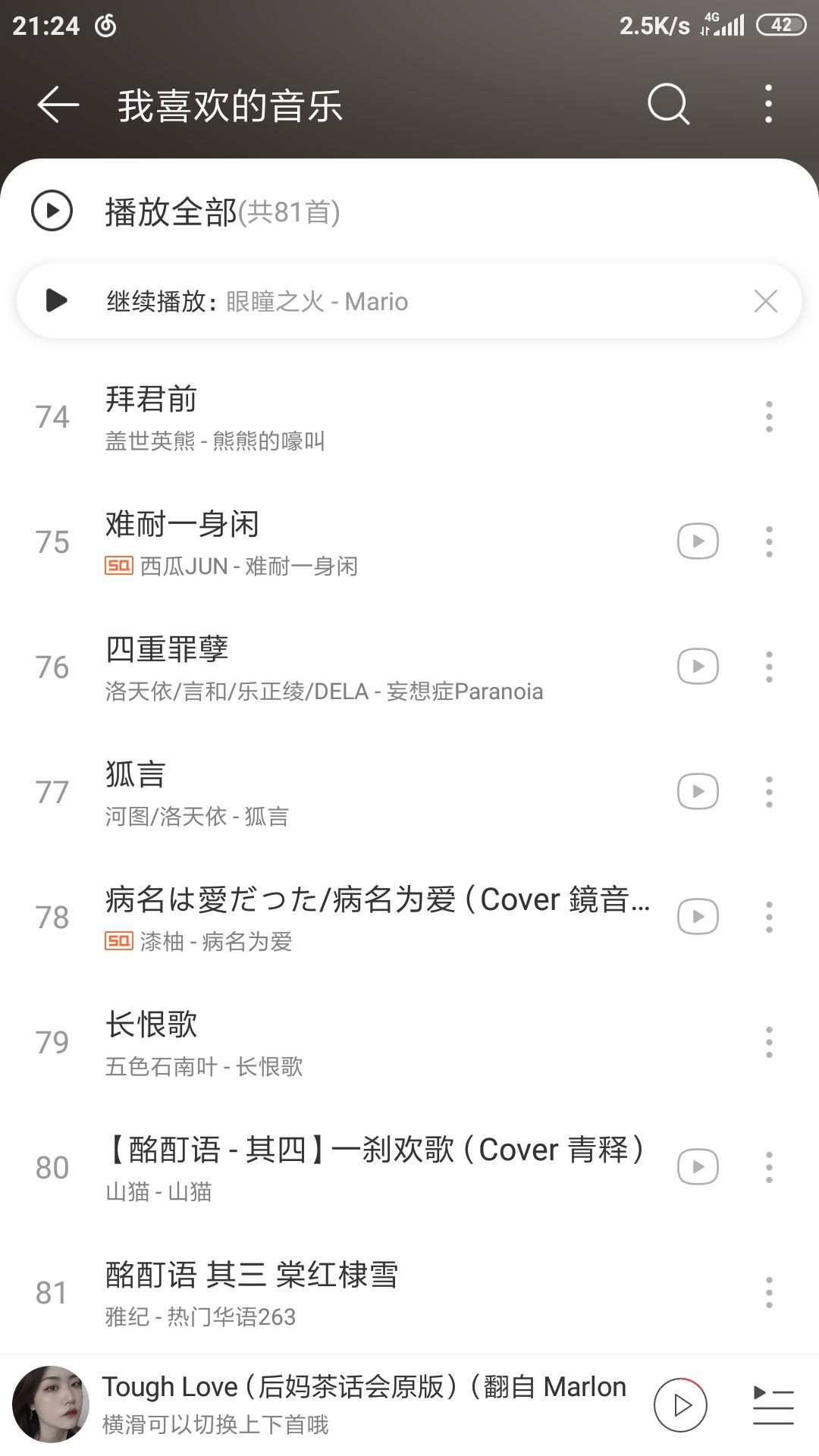Open more options for 长恨歌
This screenshot has height=1456, width=819.
point(768,1043)
